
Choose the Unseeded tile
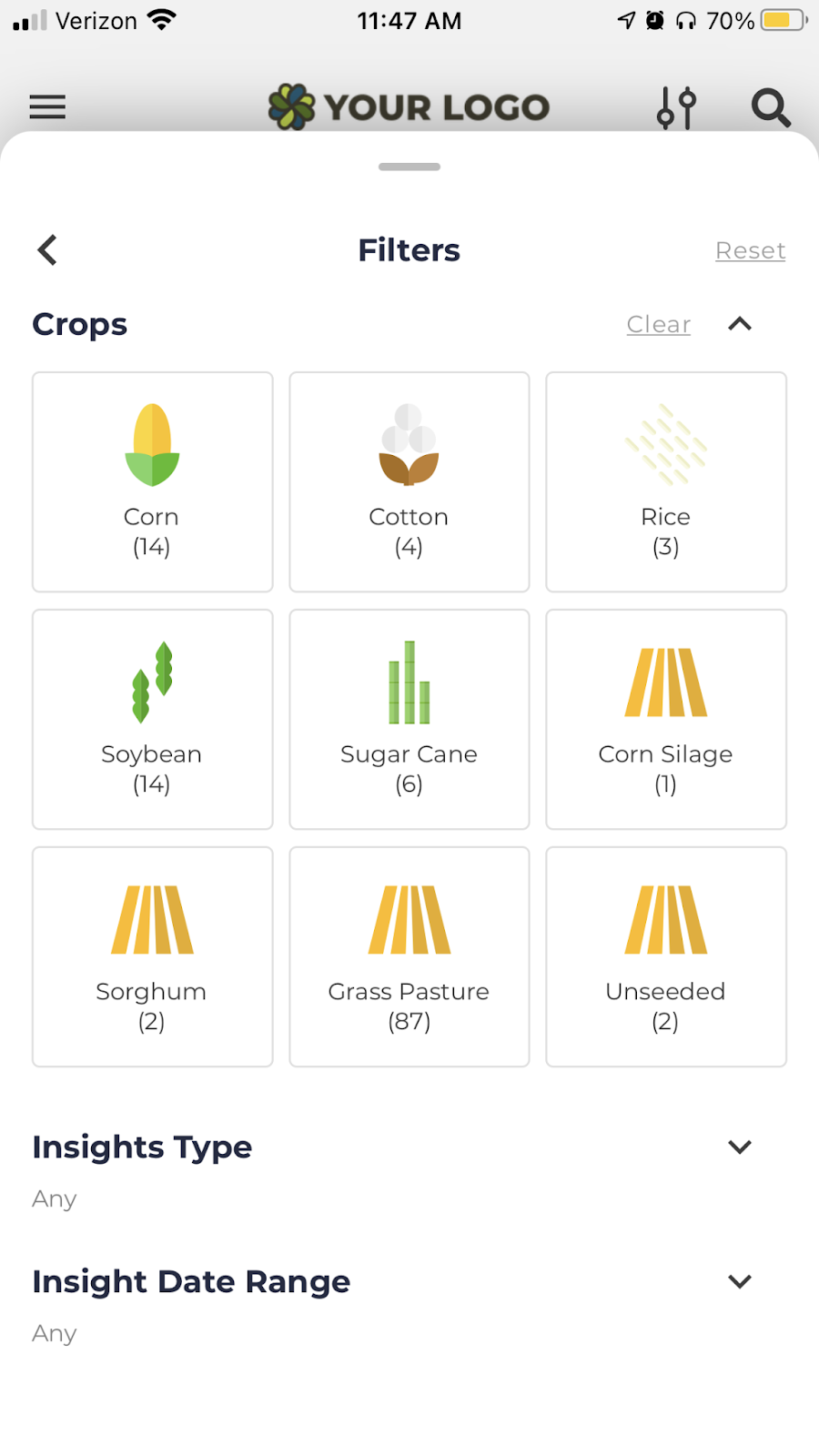pyautogui.click(x=666, y=956)
